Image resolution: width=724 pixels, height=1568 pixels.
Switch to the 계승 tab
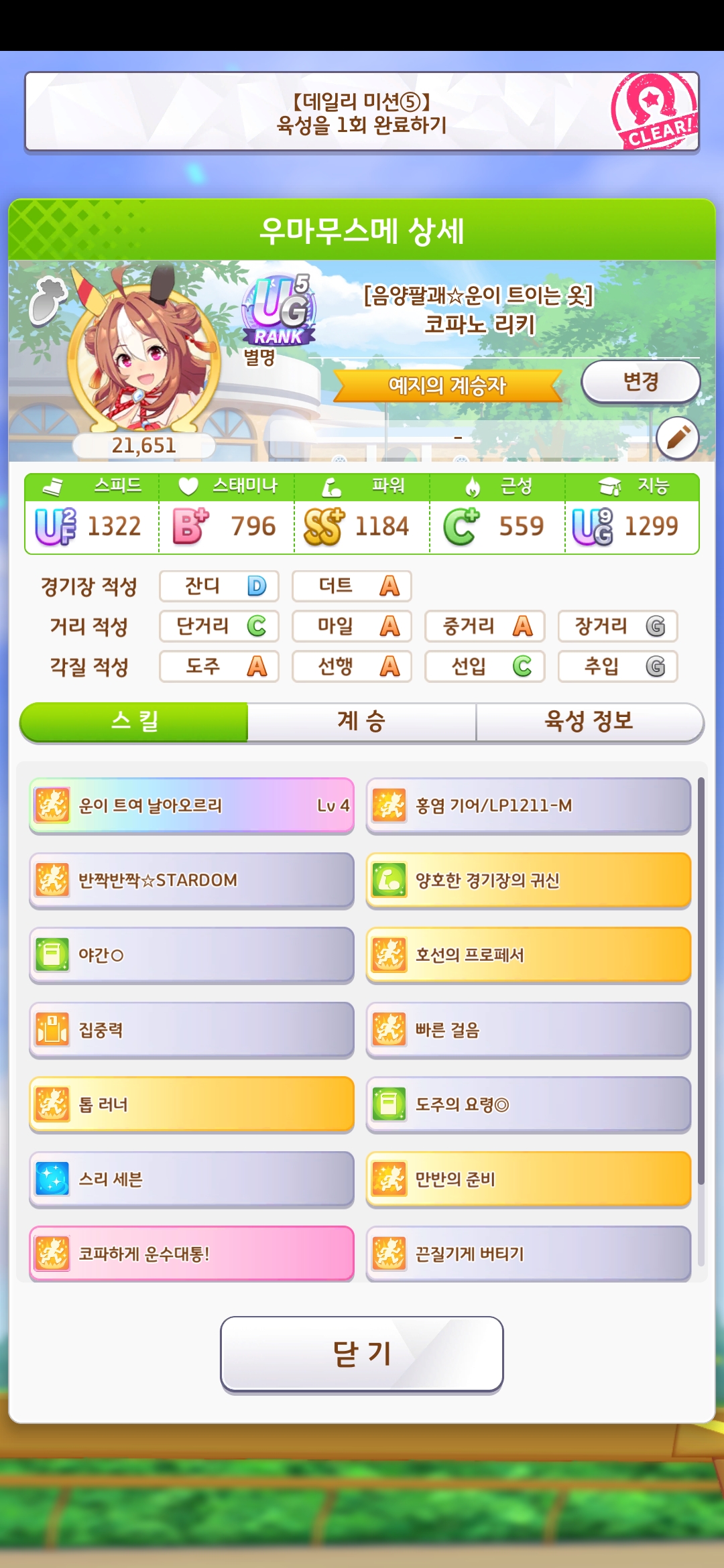tap(361, 722)
